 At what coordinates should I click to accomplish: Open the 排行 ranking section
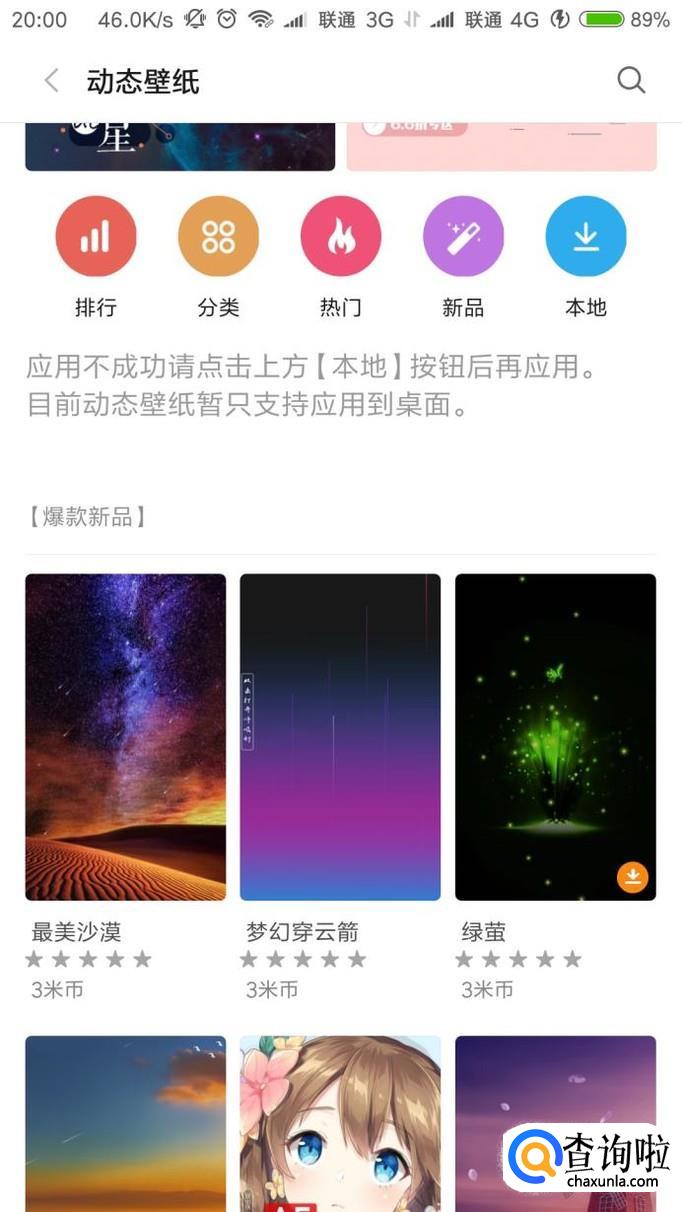pyautogui.click(x=95, y=237)
